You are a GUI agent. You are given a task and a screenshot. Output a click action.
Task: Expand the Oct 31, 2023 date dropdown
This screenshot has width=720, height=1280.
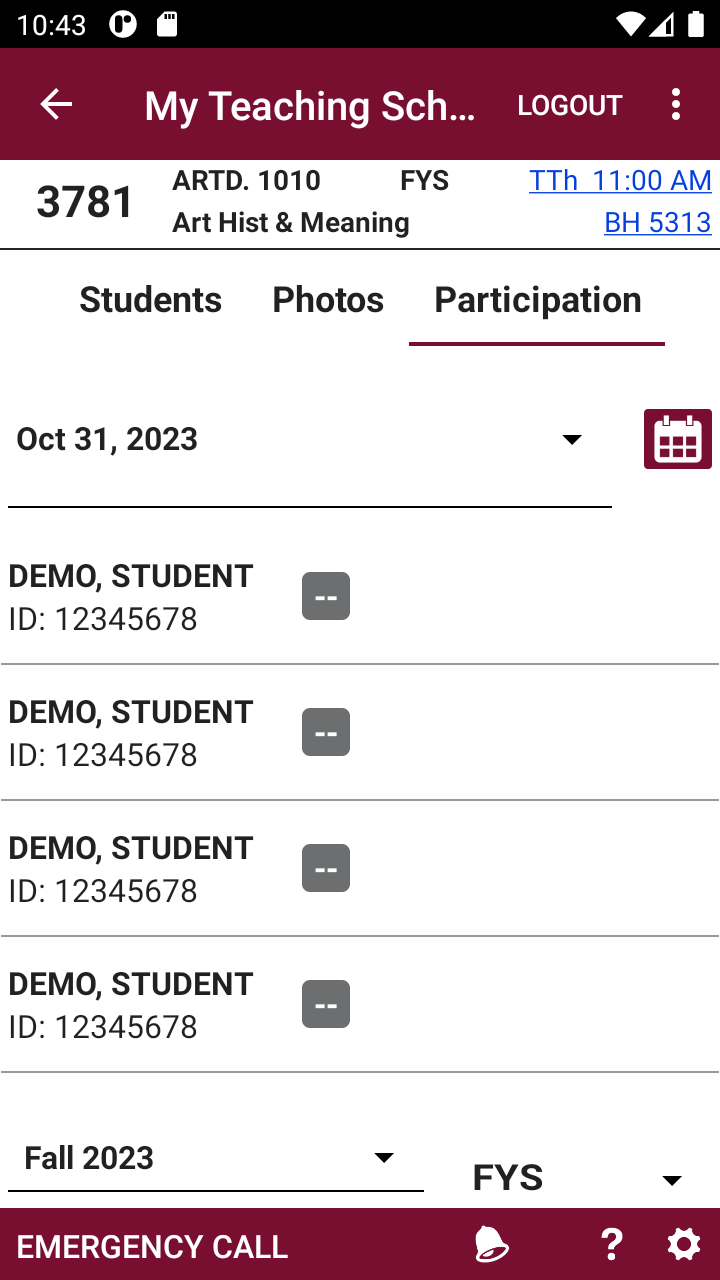570,438
